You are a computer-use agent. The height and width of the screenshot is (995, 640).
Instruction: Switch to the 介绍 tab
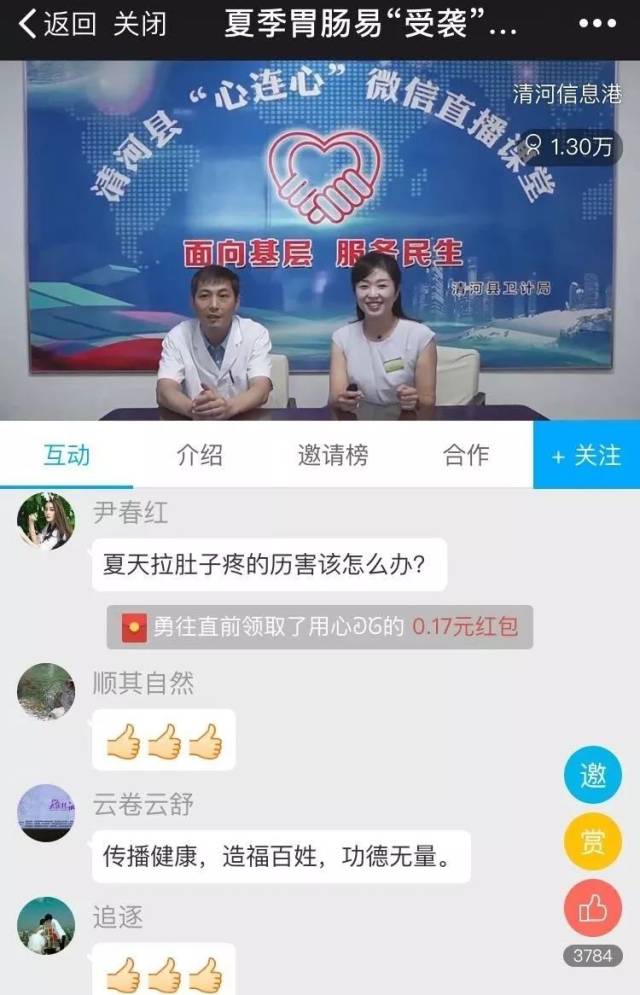(x=199, y=455)
